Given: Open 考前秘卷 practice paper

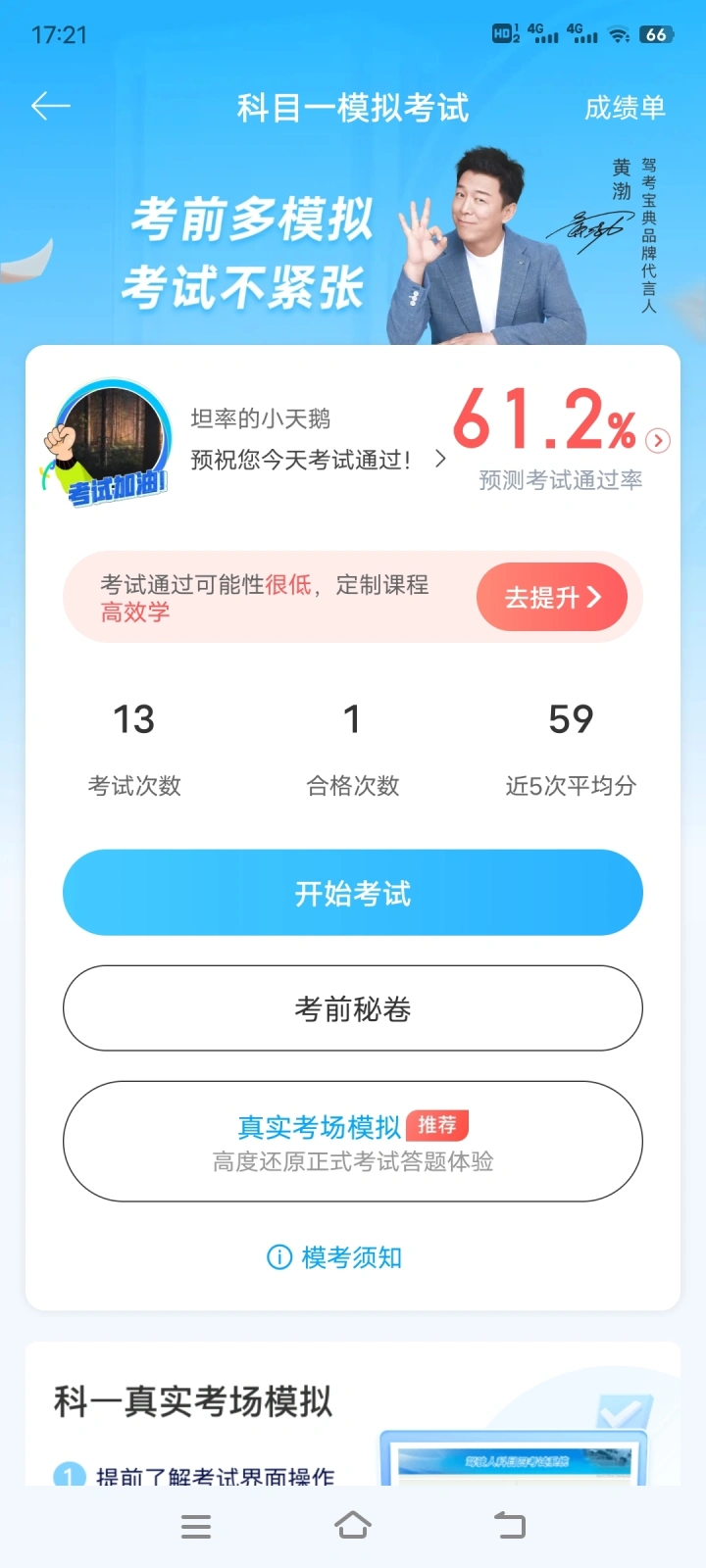Looking at the screenshot, I should (353, 1008).
